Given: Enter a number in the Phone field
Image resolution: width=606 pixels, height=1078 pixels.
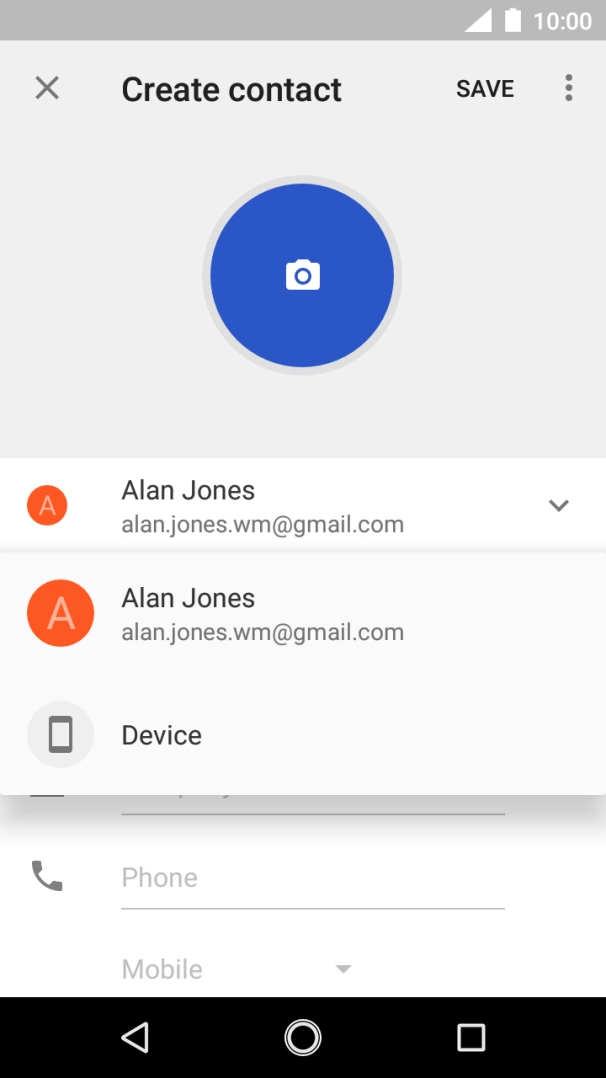Looking at the screenshot, I should click(312, 878).
